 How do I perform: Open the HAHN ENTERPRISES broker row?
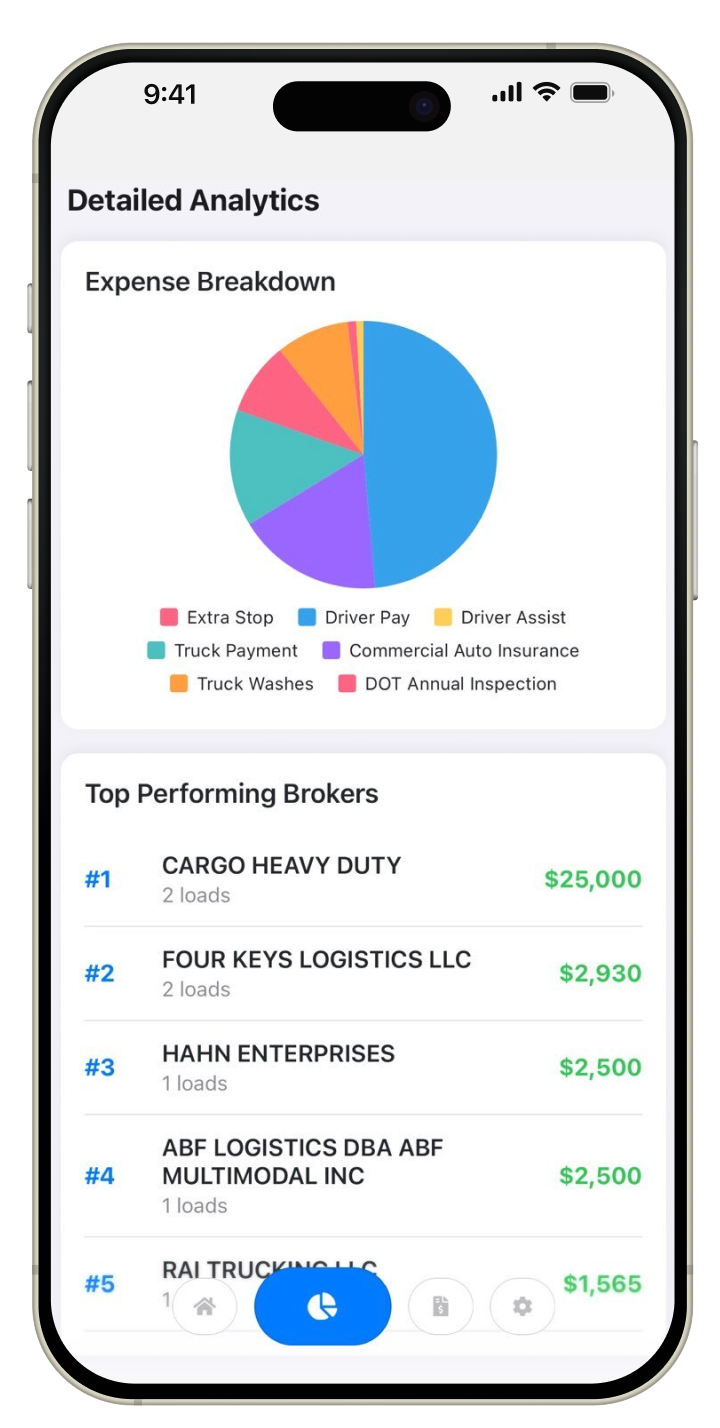362,1067
